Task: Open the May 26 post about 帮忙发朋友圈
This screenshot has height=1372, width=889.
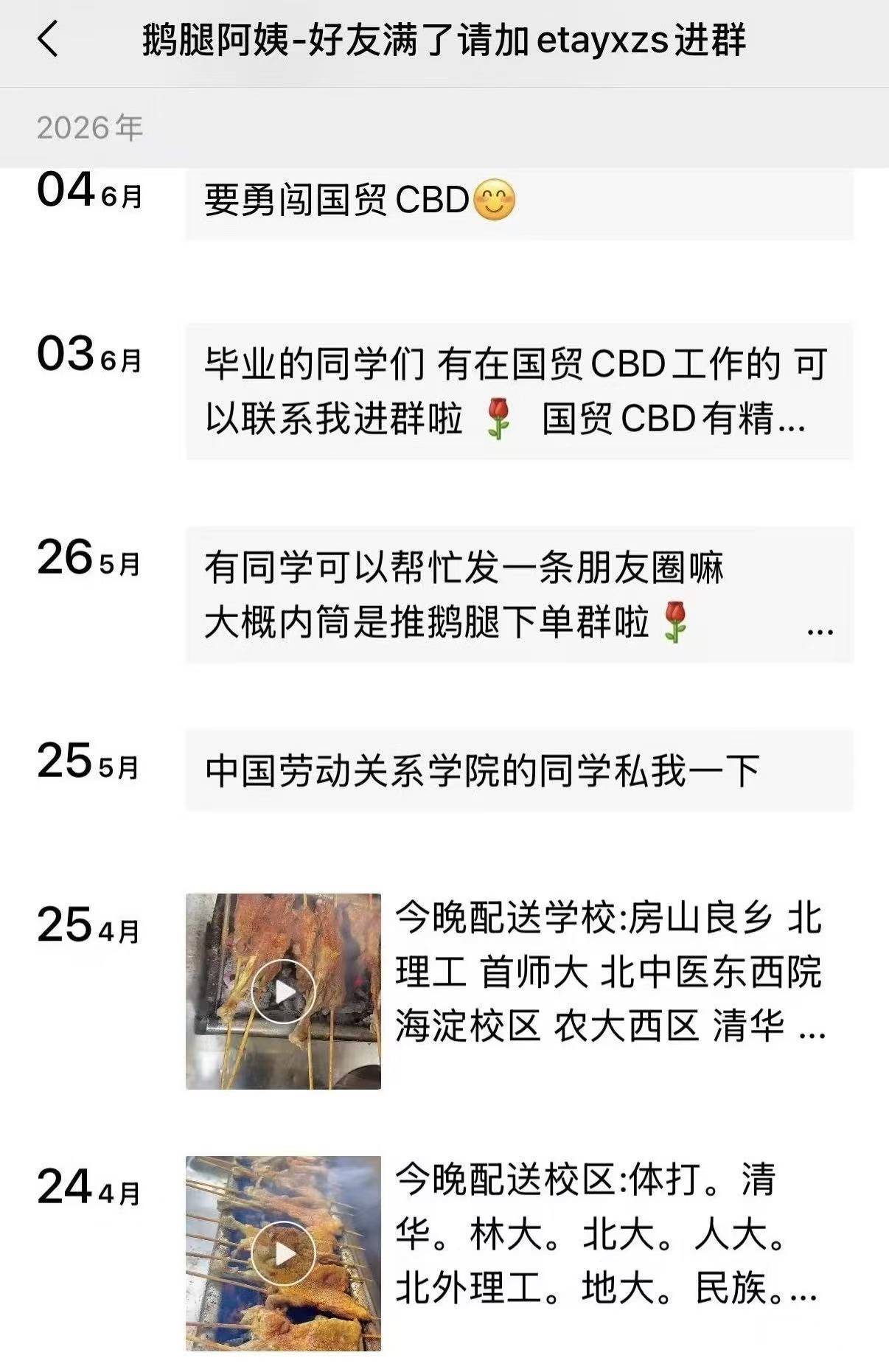Action: coord(519,595)
